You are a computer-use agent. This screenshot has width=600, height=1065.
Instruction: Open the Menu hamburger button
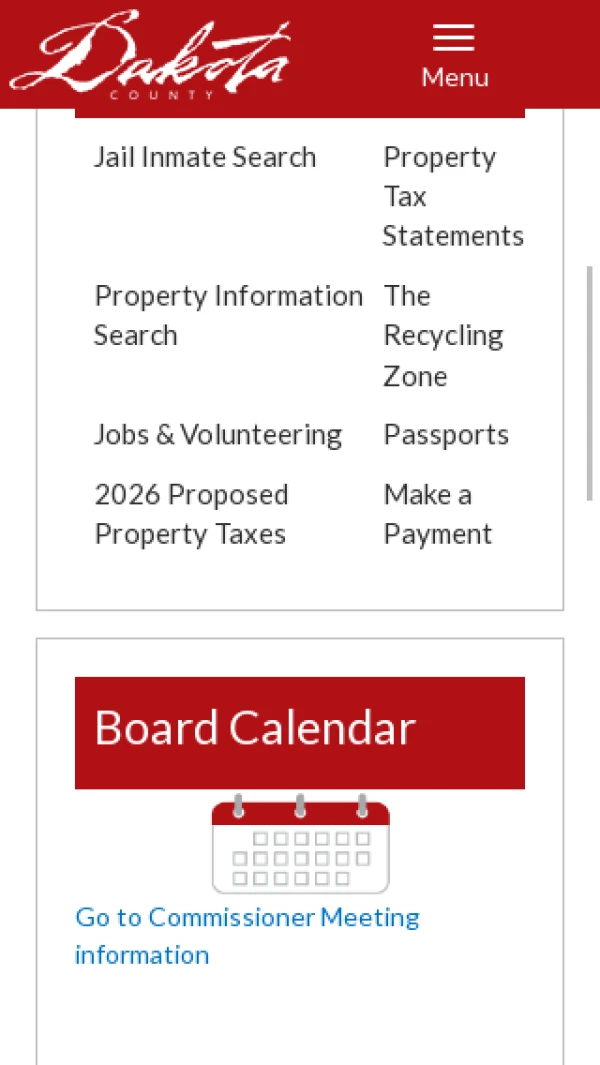click(454, 56)
